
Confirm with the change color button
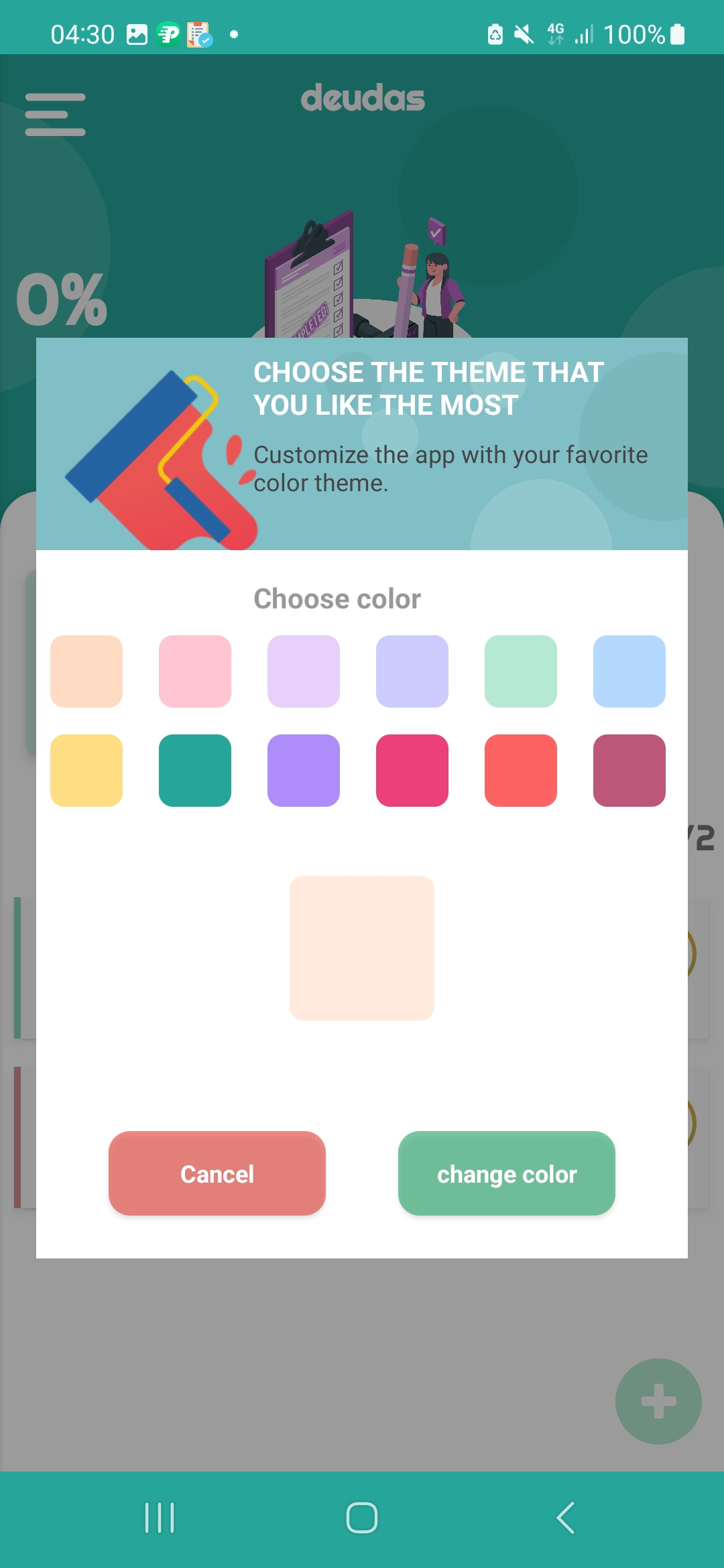(x=507, y=1173)
